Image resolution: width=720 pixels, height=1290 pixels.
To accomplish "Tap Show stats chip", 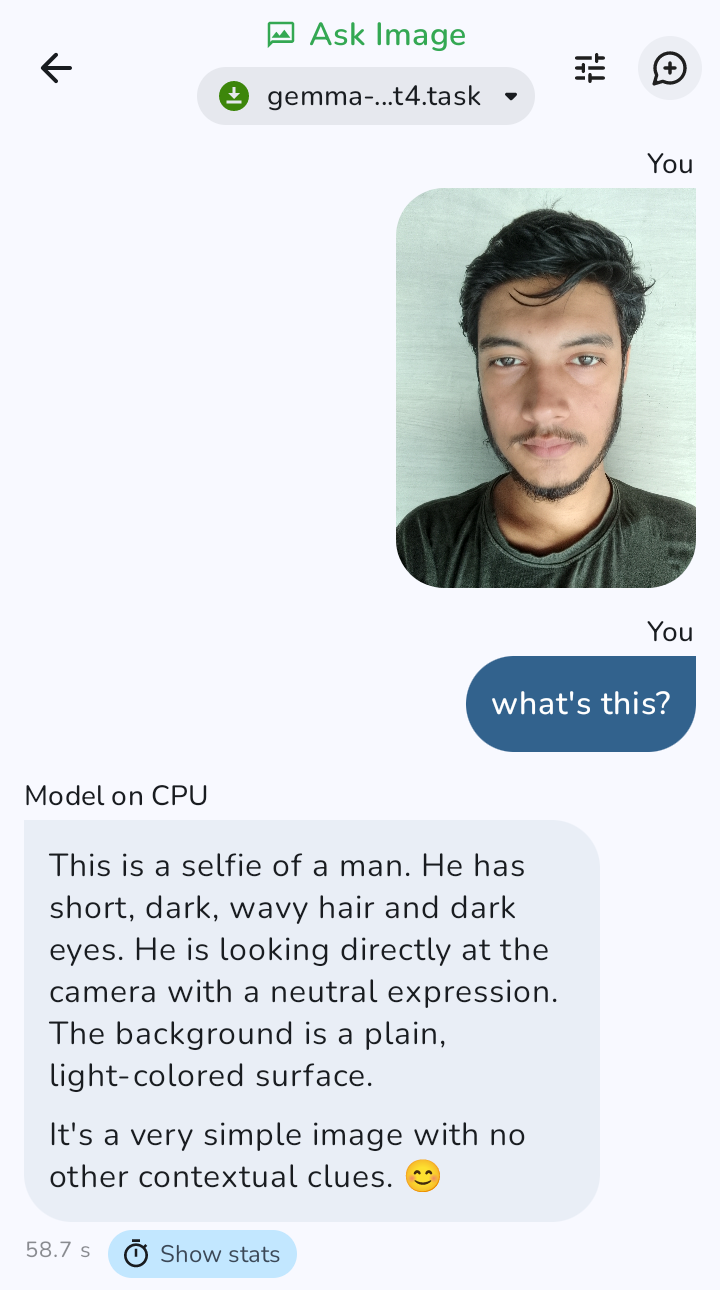I will [202, 1254].
